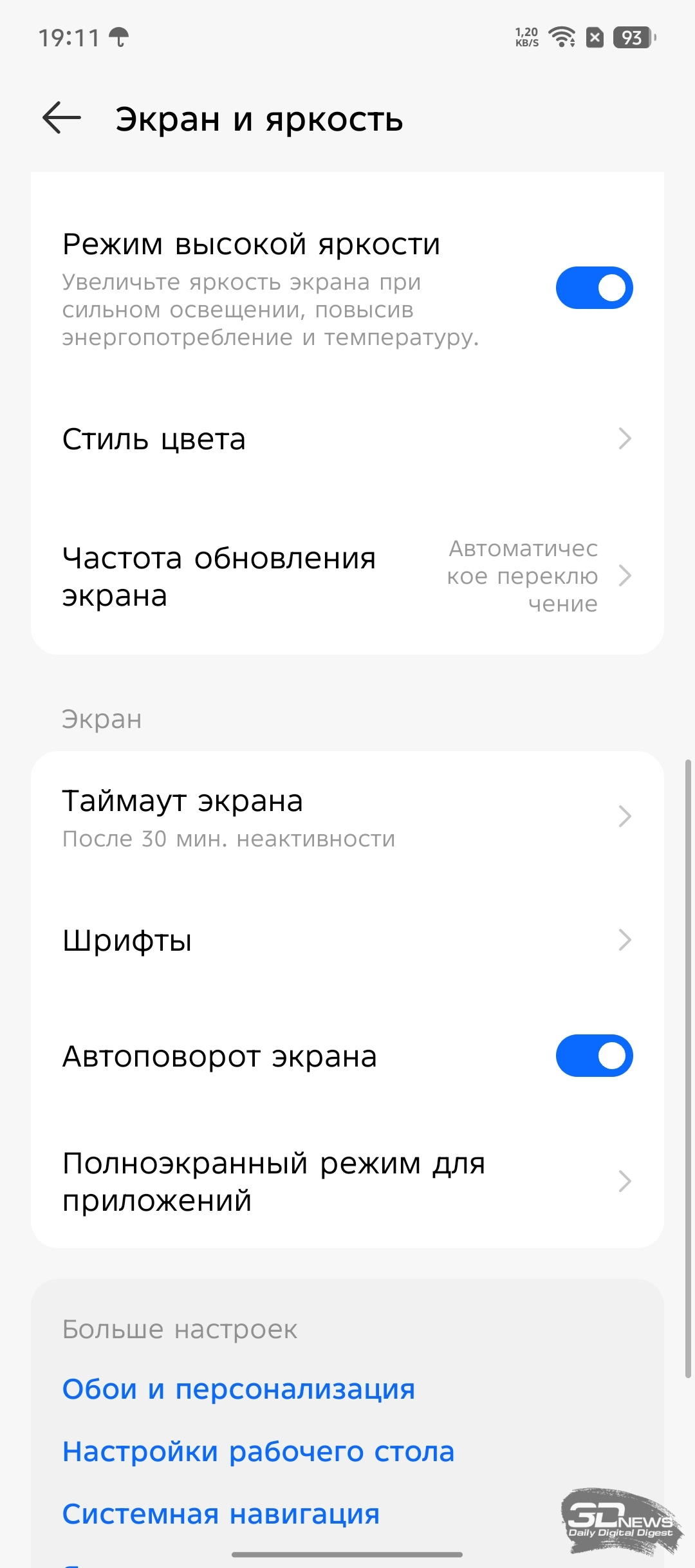695x1568 pixels.
Task: Open Полноэкранный режим для приложений
Action: [347, 1181]
